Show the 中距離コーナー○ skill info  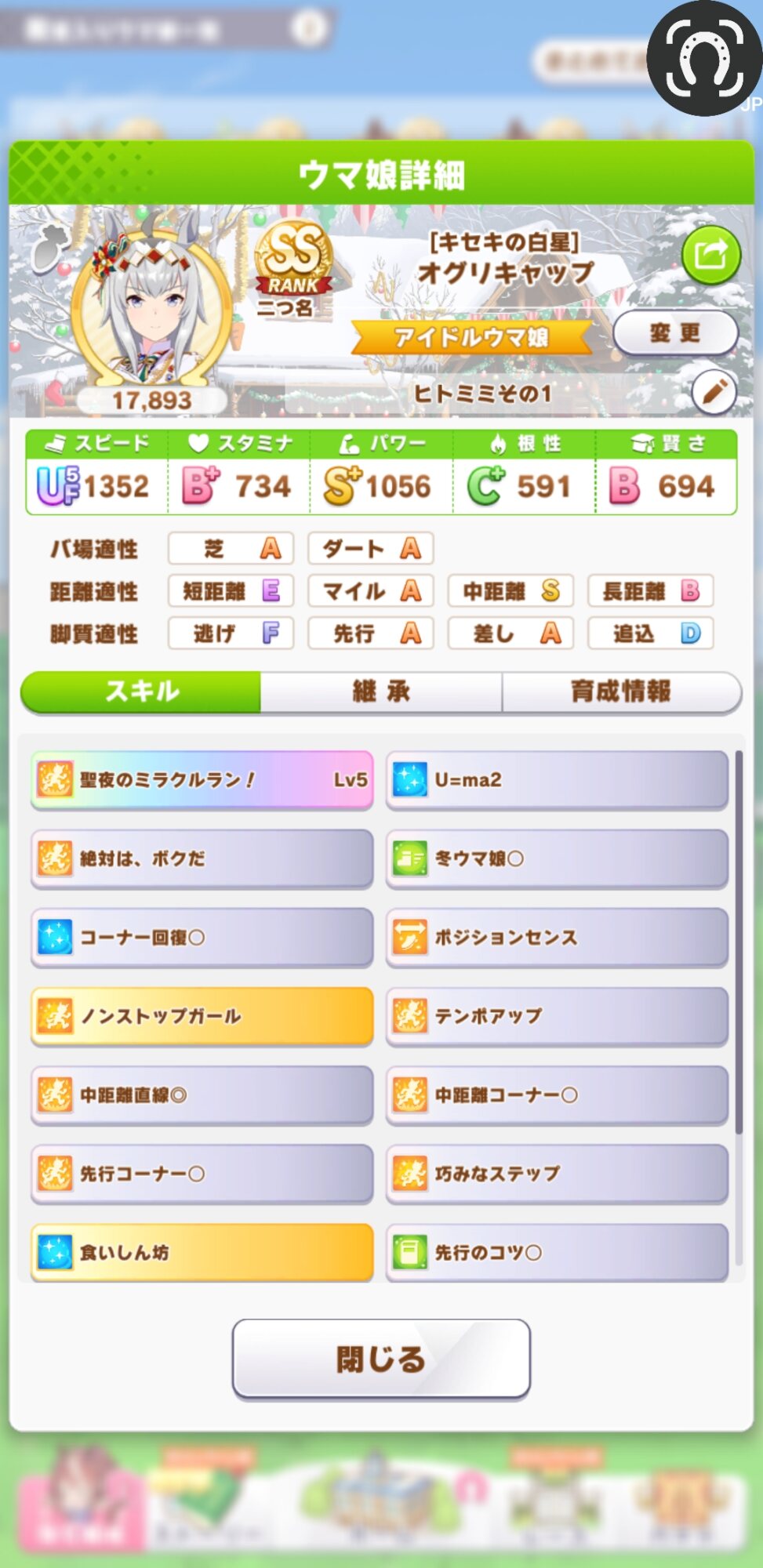(557, 1095)
